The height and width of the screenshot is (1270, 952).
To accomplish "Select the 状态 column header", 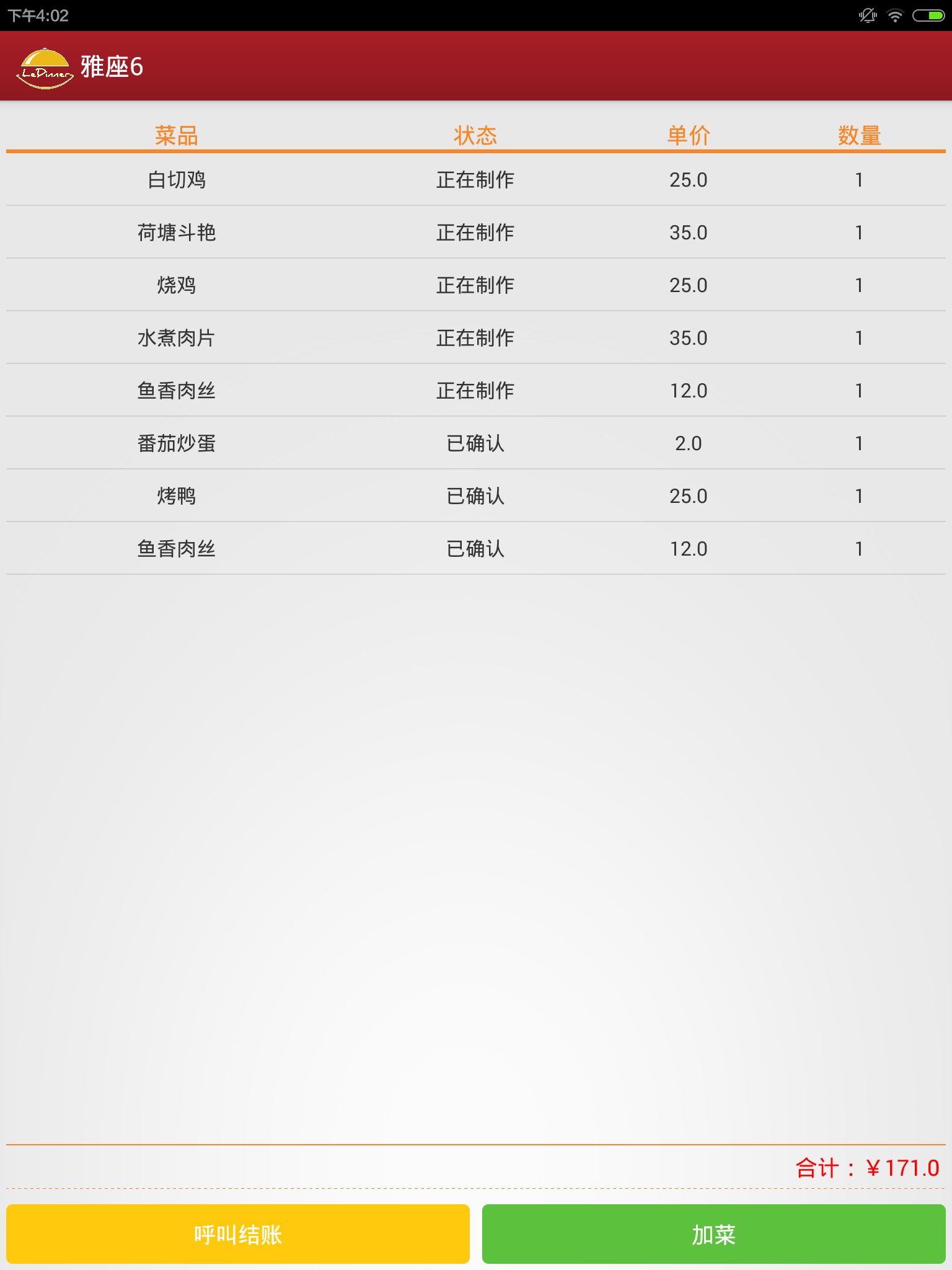I will pos(475,136).
